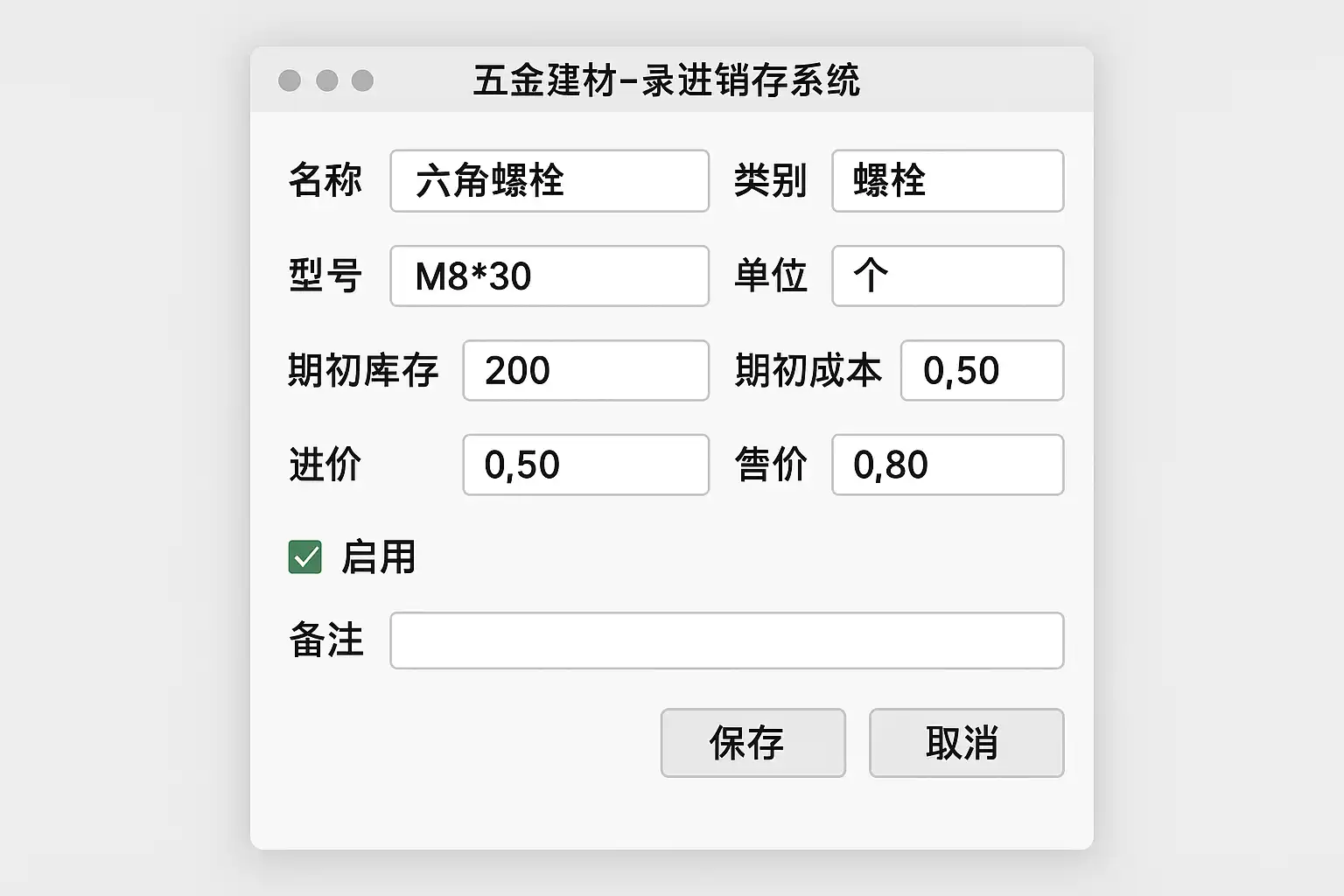Focus the 进价 input field
This screenshot has height=896, width=1344.
pos(585,465)
